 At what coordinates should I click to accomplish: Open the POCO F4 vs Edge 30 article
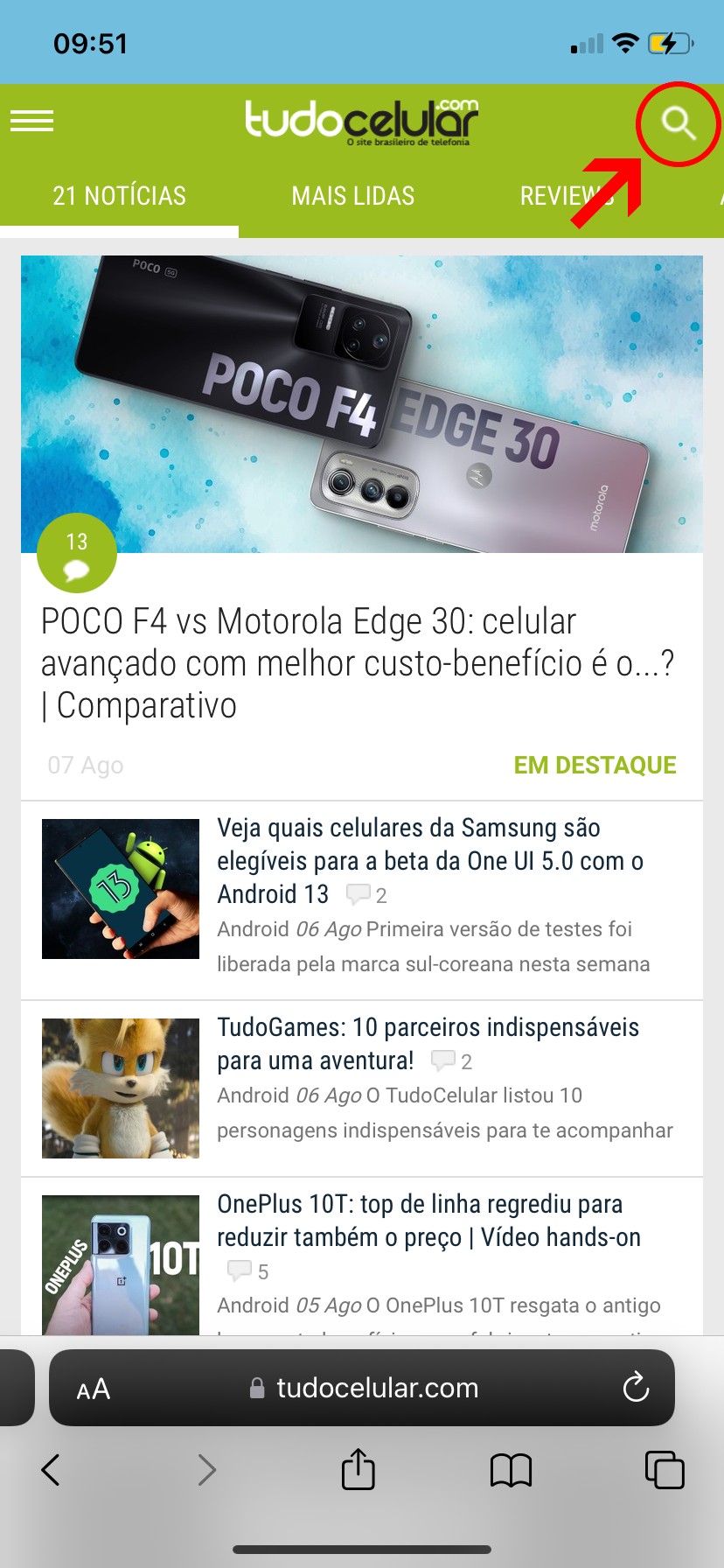[x=357, y=662]
